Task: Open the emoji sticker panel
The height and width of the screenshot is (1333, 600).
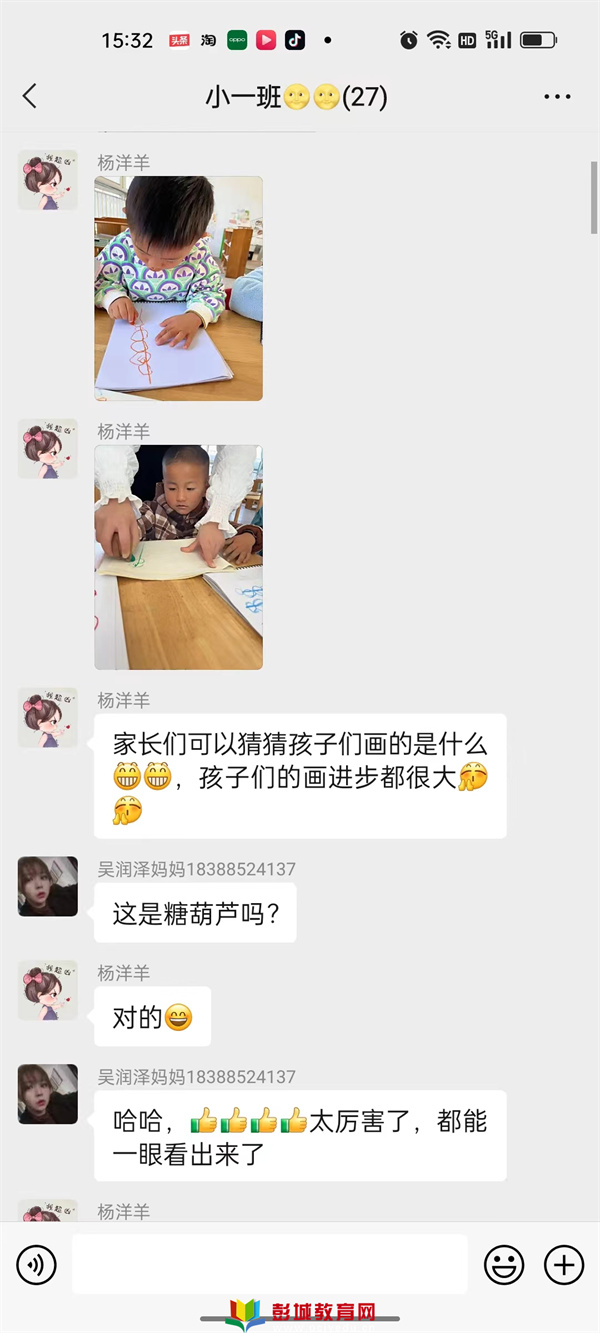Action: (504, 1266)
